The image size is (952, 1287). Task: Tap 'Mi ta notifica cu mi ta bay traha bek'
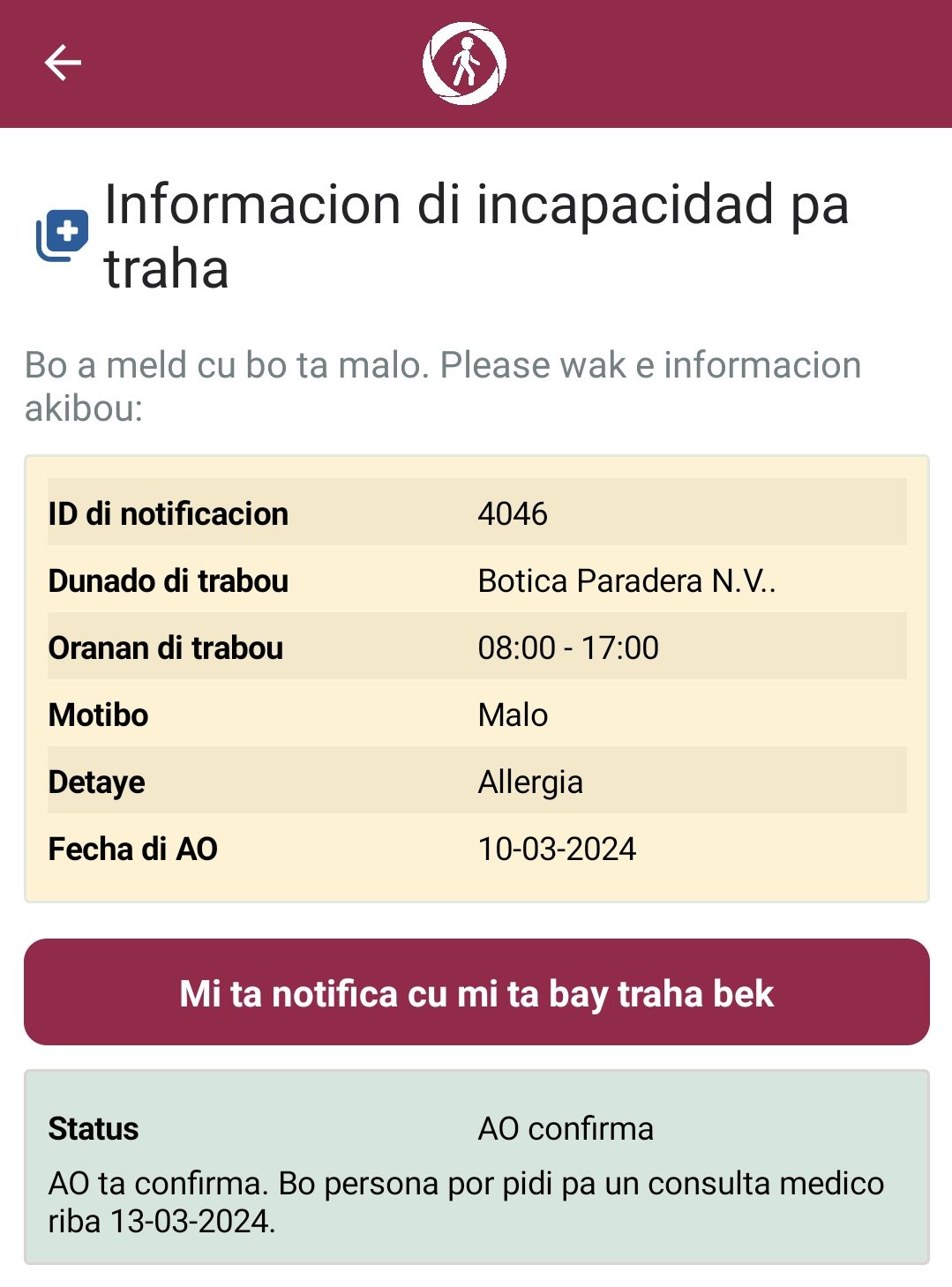[x=476, y=992]
